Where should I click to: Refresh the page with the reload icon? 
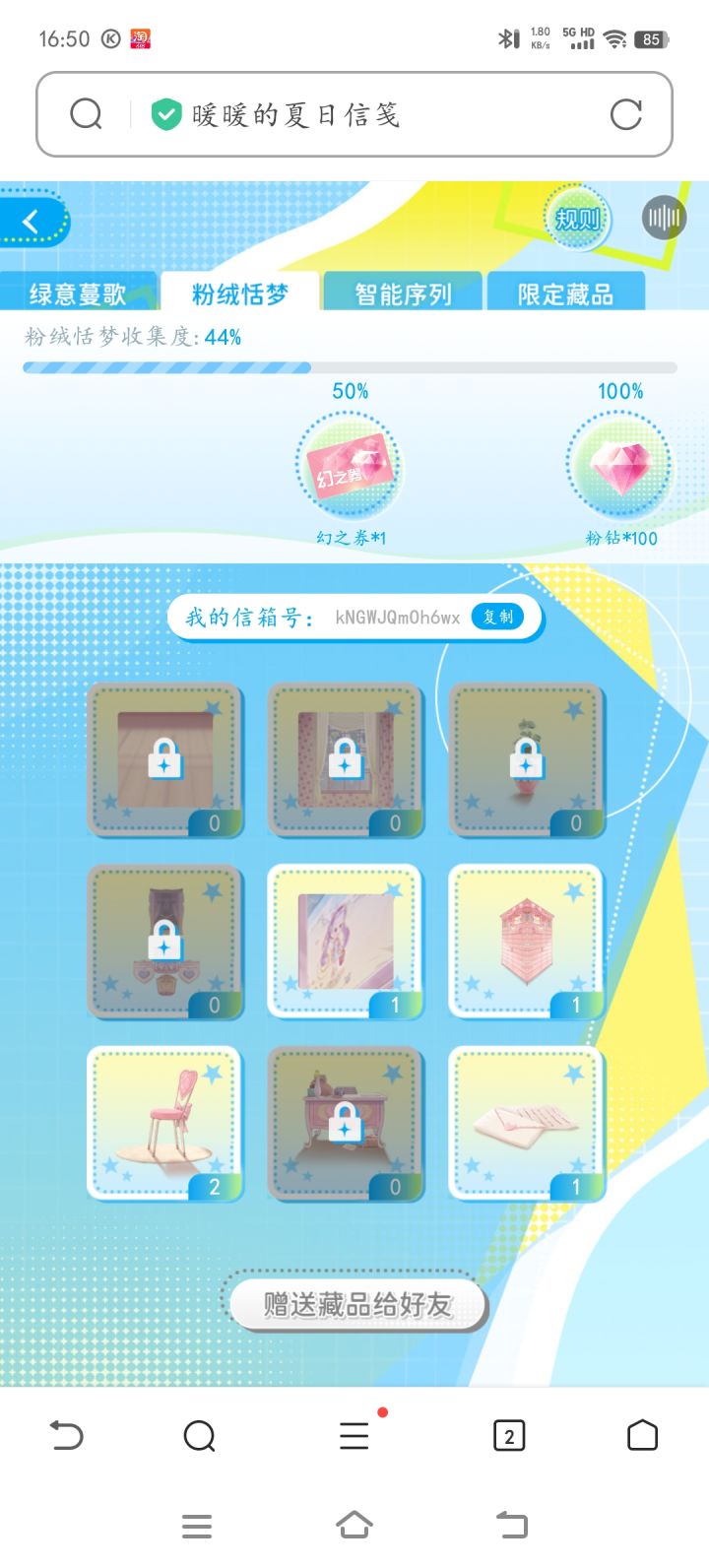(627, 113)
